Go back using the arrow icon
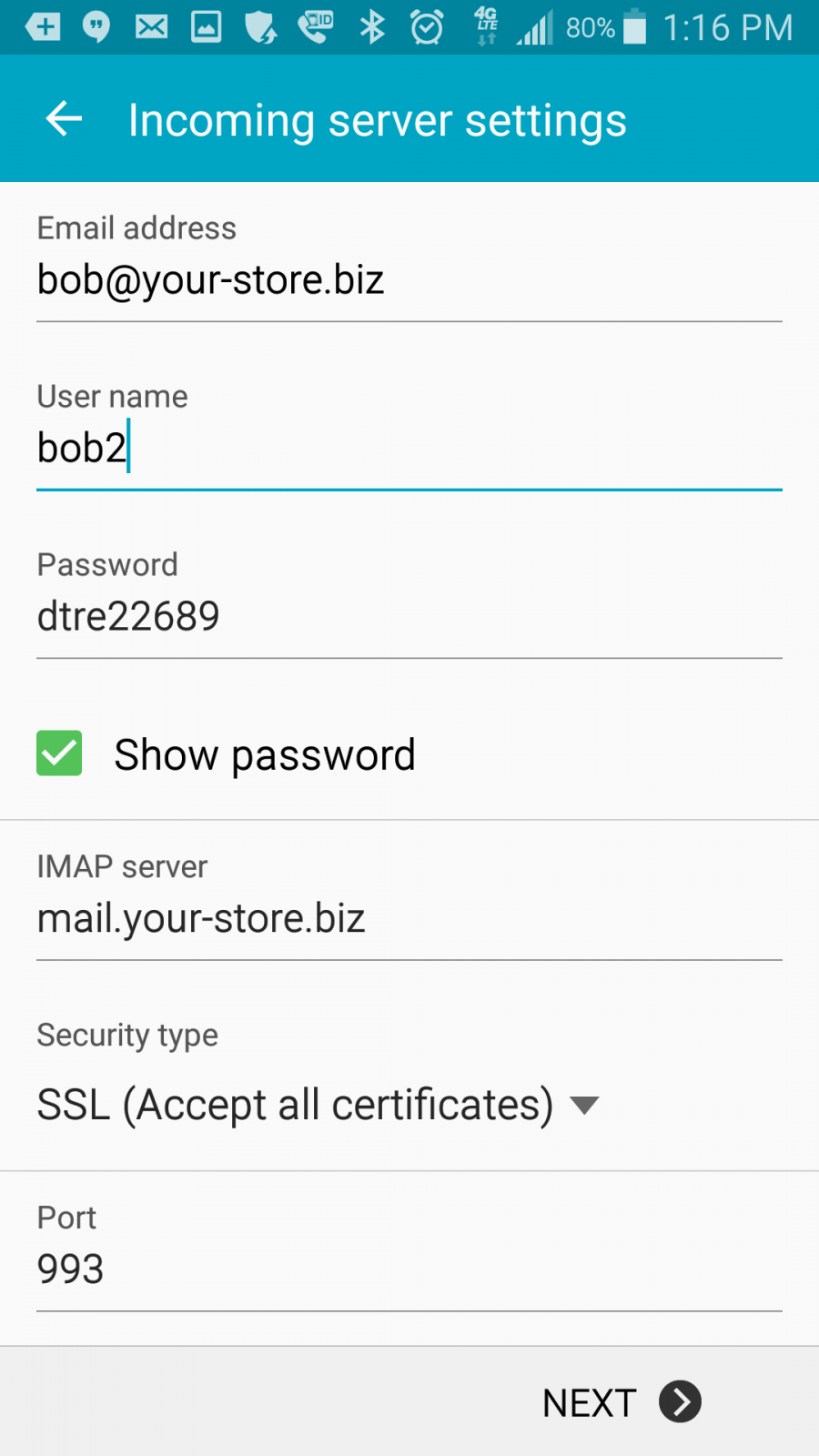Image resolution: width=819 pixels, height=1456 pixels. tap(64, 119)
